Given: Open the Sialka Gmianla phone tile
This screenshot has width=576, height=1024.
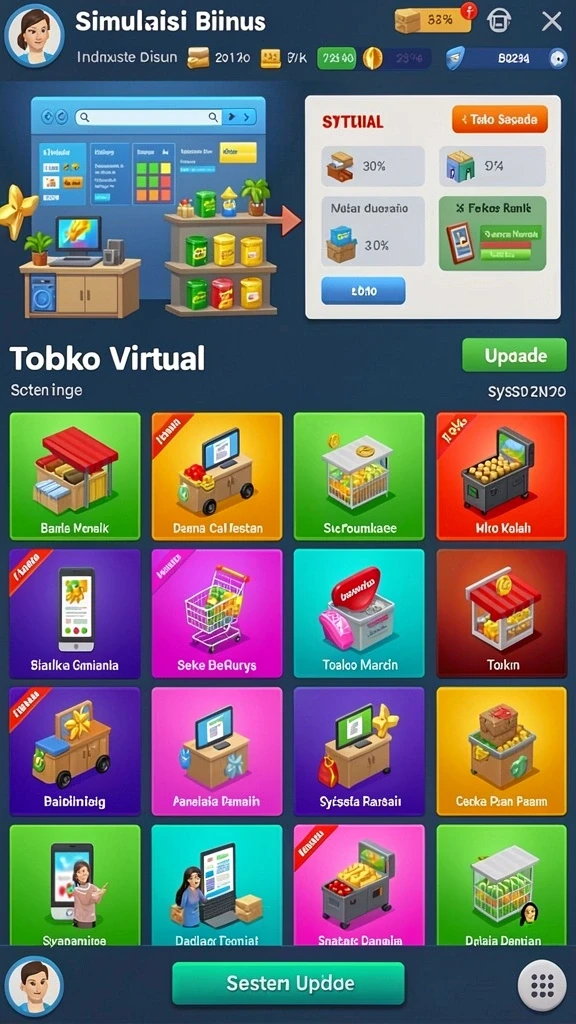Looking at the screenshot, I should (75, 613).
